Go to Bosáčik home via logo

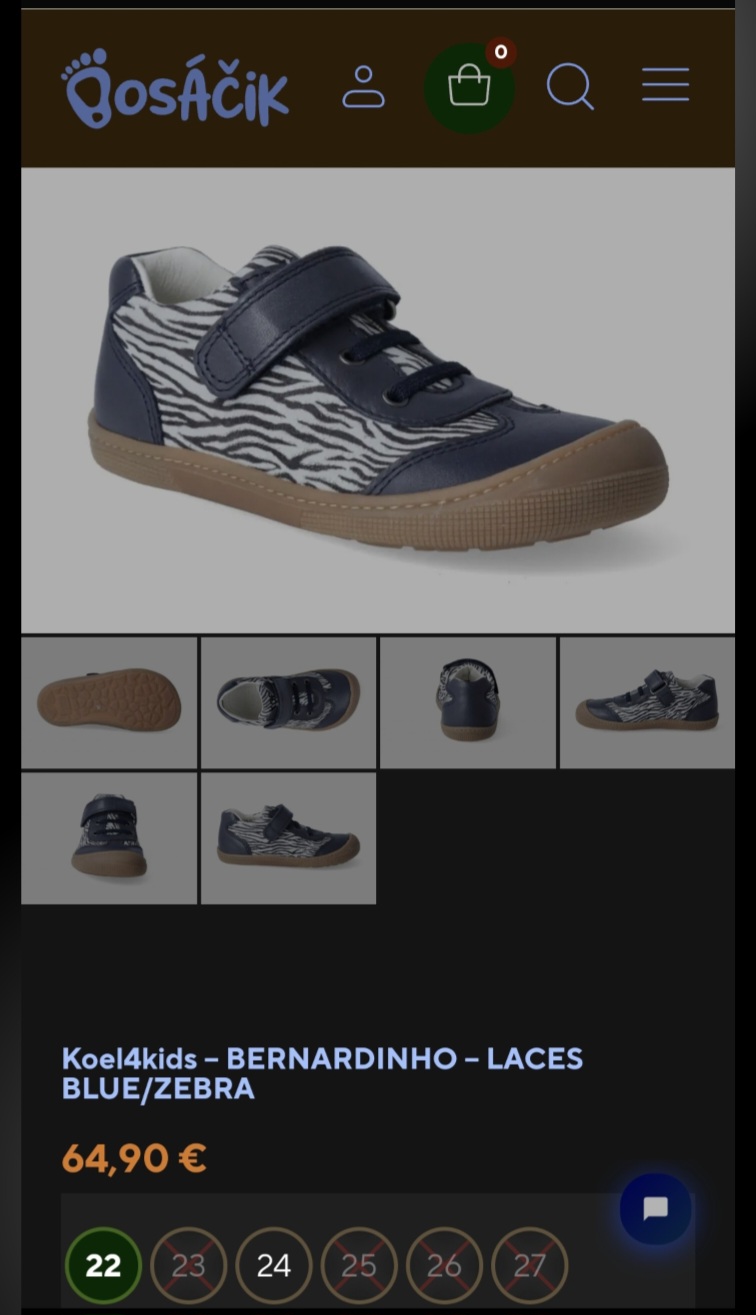(176, 88)
